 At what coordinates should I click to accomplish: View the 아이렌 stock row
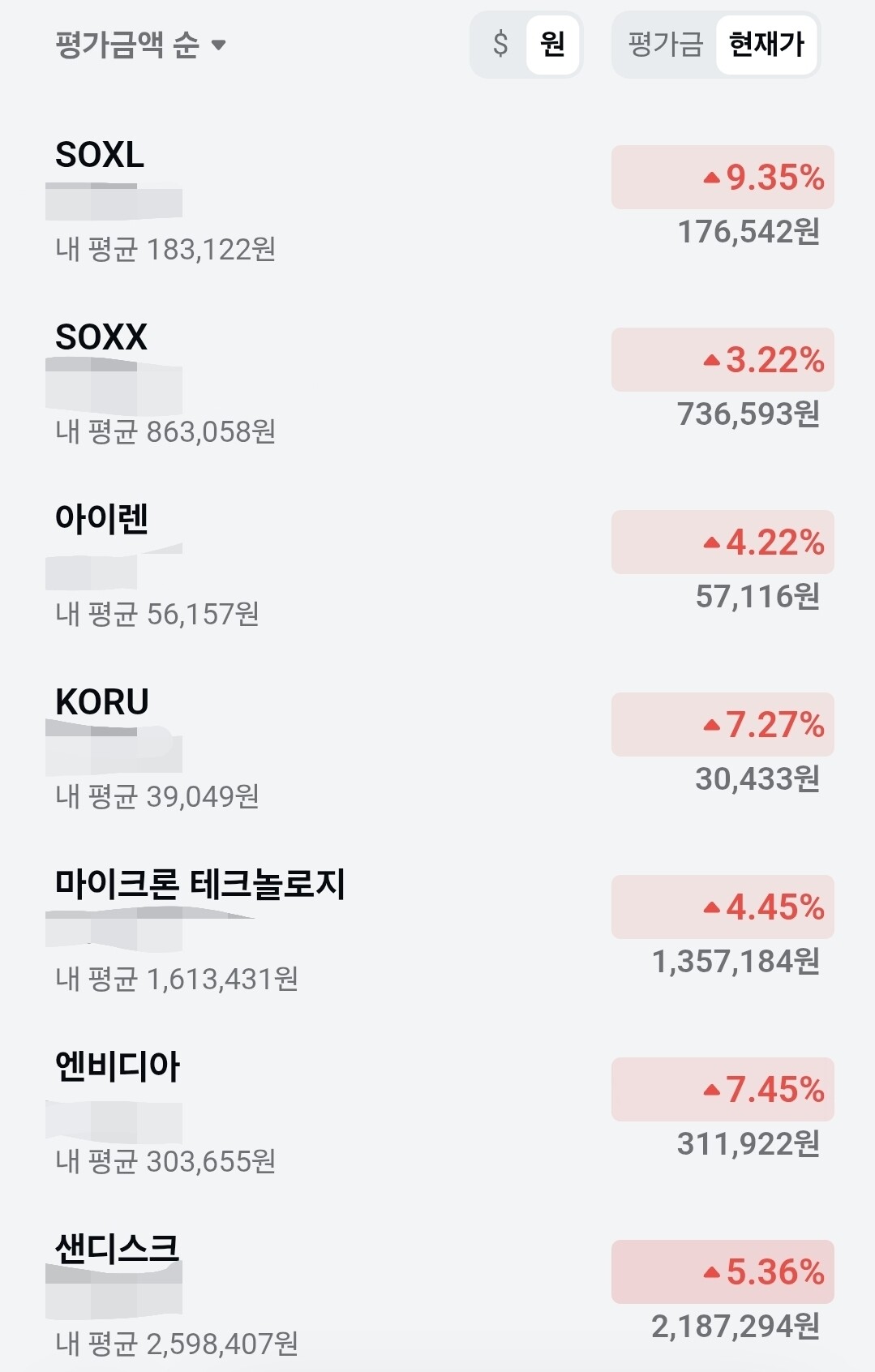[438, 564]
